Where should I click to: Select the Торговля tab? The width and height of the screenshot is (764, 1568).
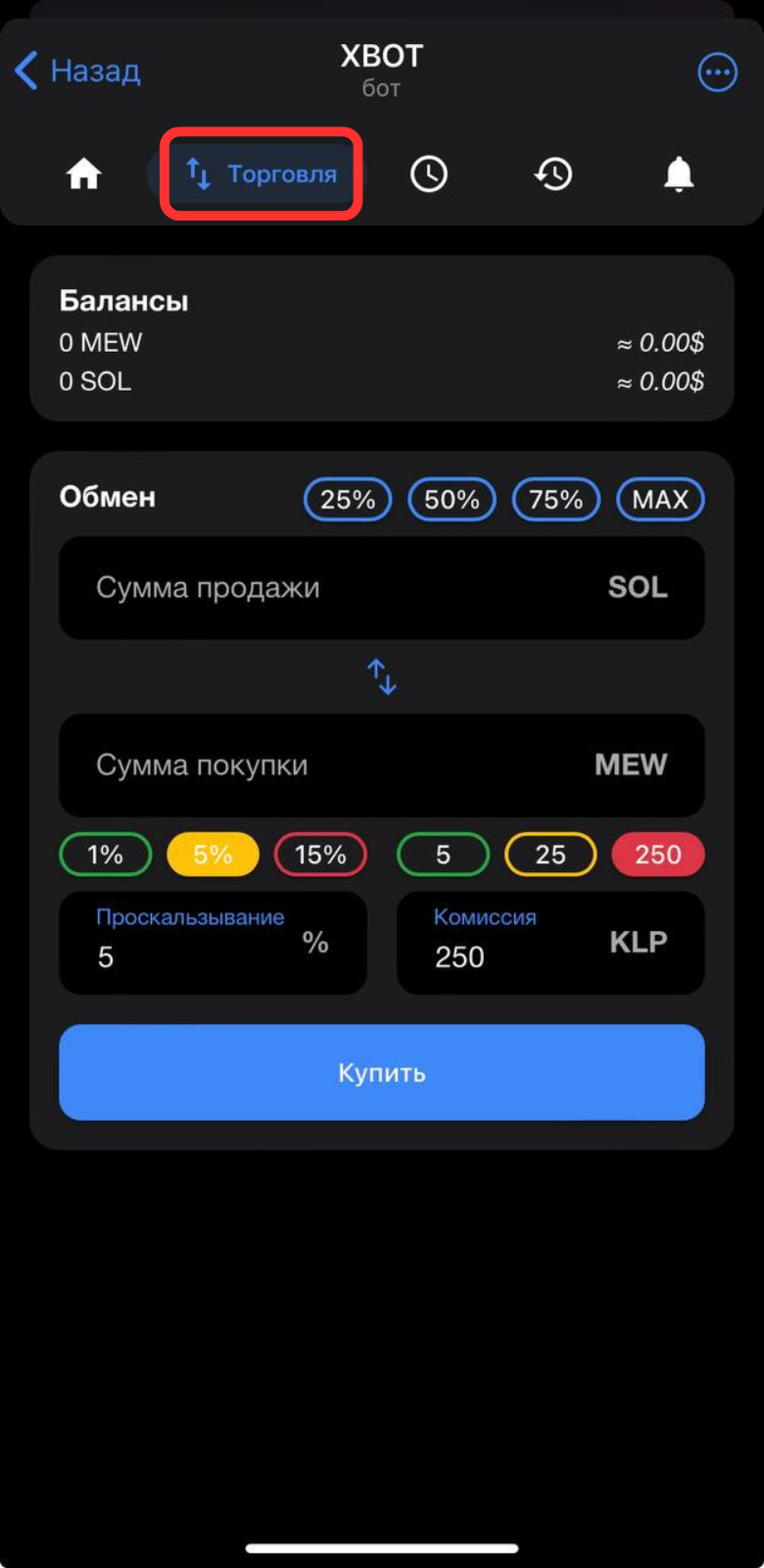click(x=262, y=174)
